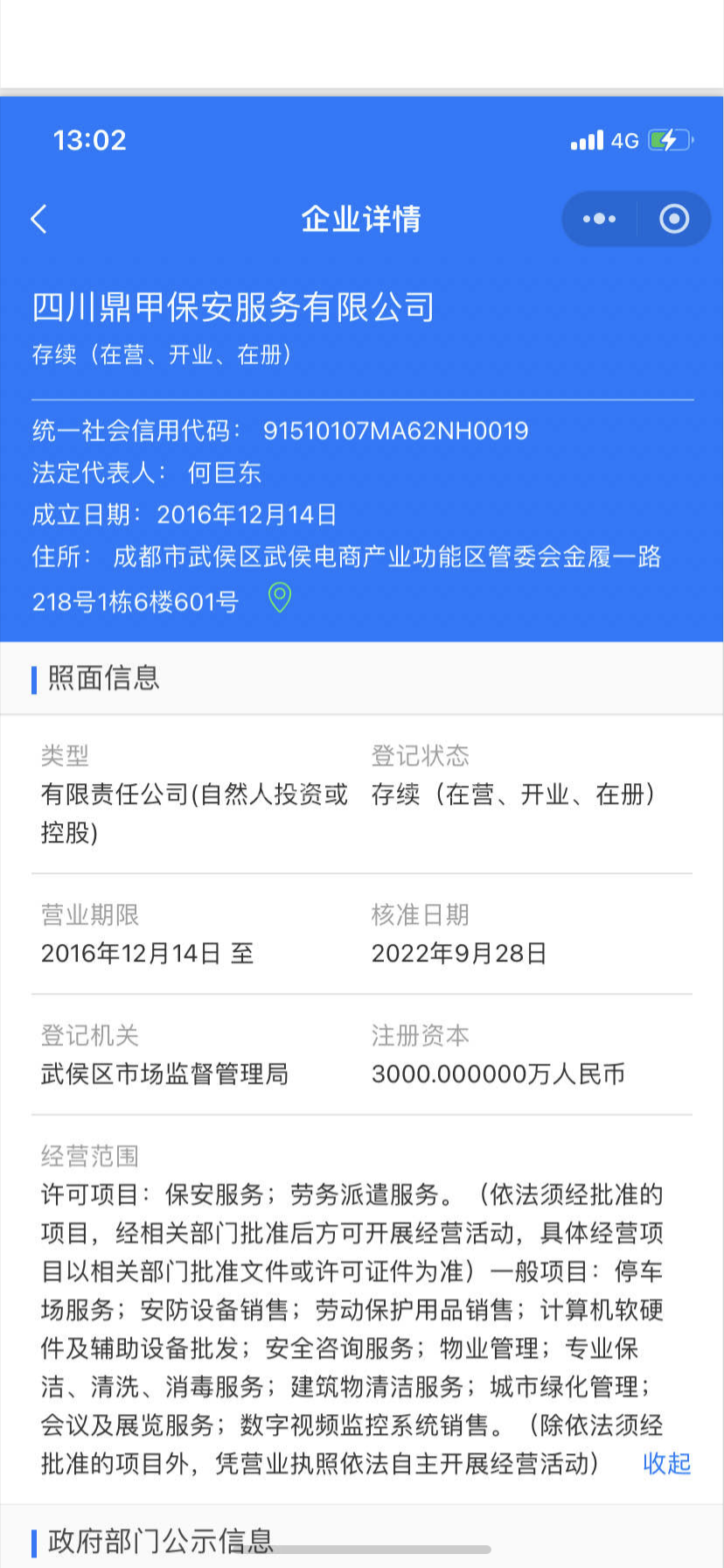Image resolution: width=724 pixels, height=1568 pixels.
Task: Close the mini program with the circle button
Action: [x=673, y=219]
